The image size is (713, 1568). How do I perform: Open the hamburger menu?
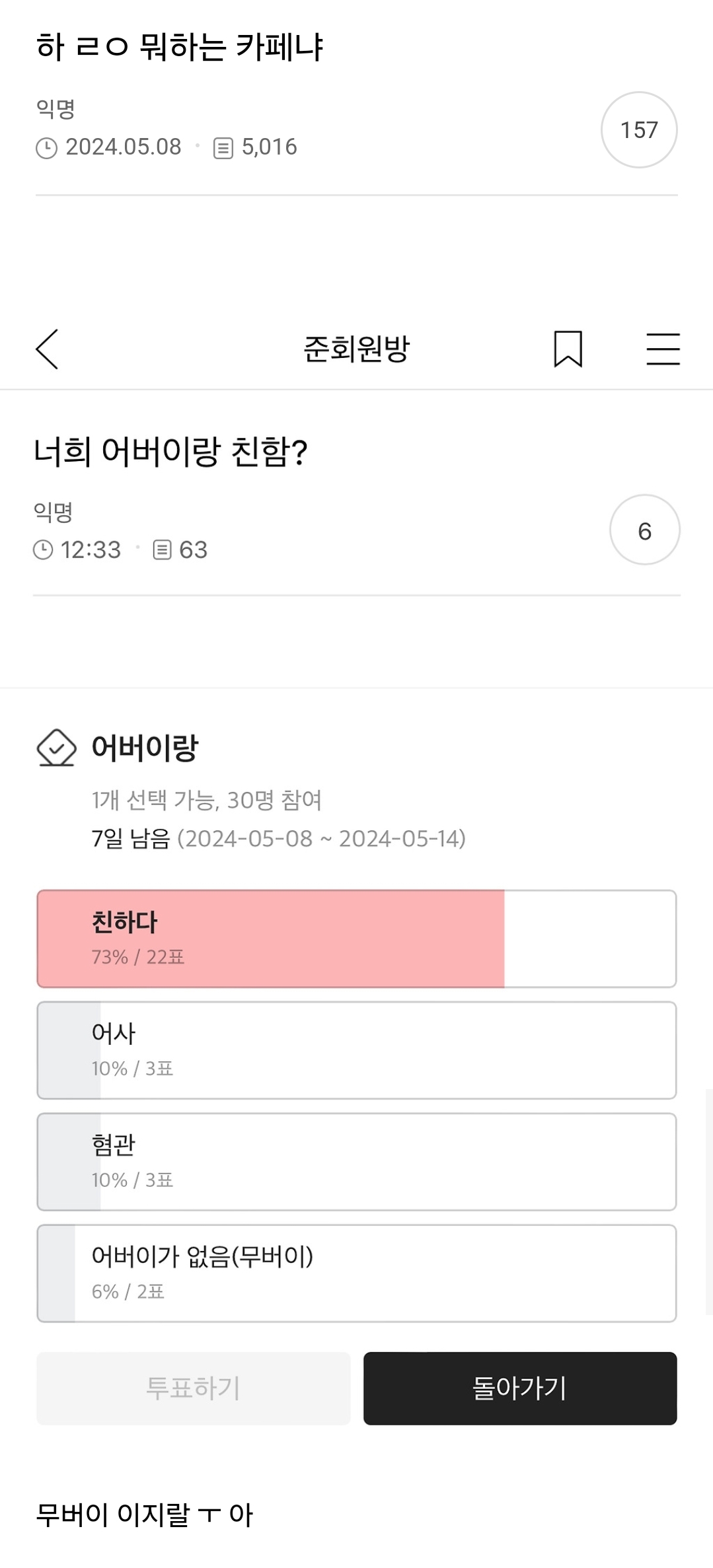pyautogui.click(x=663, y=350)
